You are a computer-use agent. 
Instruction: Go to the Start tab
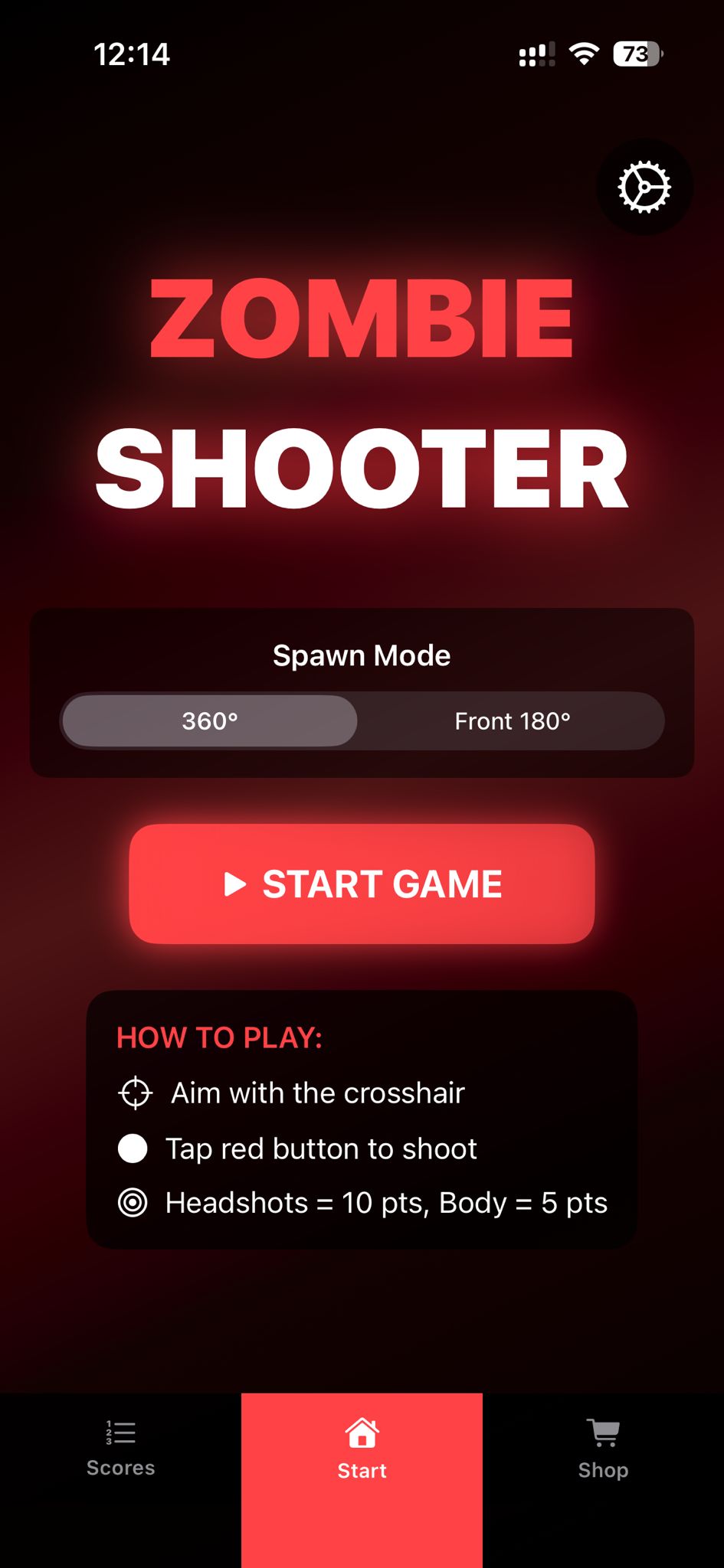tap(362, 1449)
